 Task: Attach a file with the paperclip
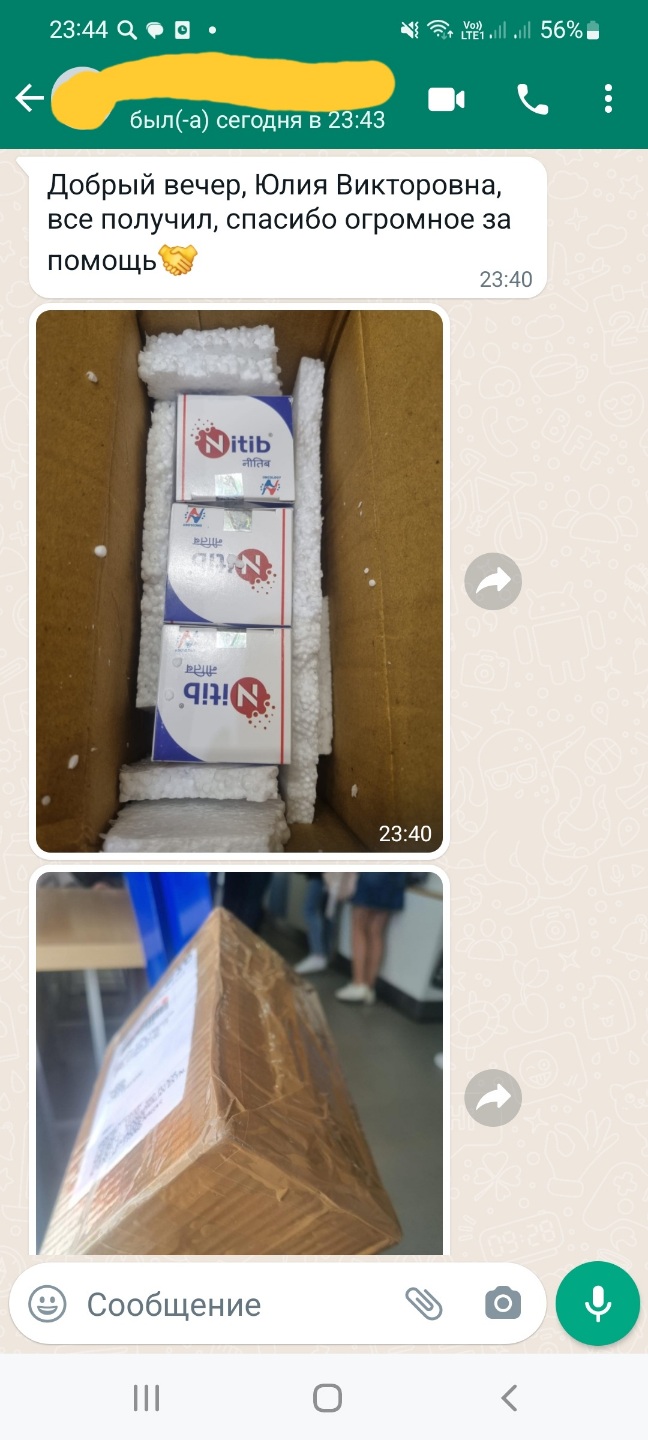pyautogui.click(x=424, y=1303)
